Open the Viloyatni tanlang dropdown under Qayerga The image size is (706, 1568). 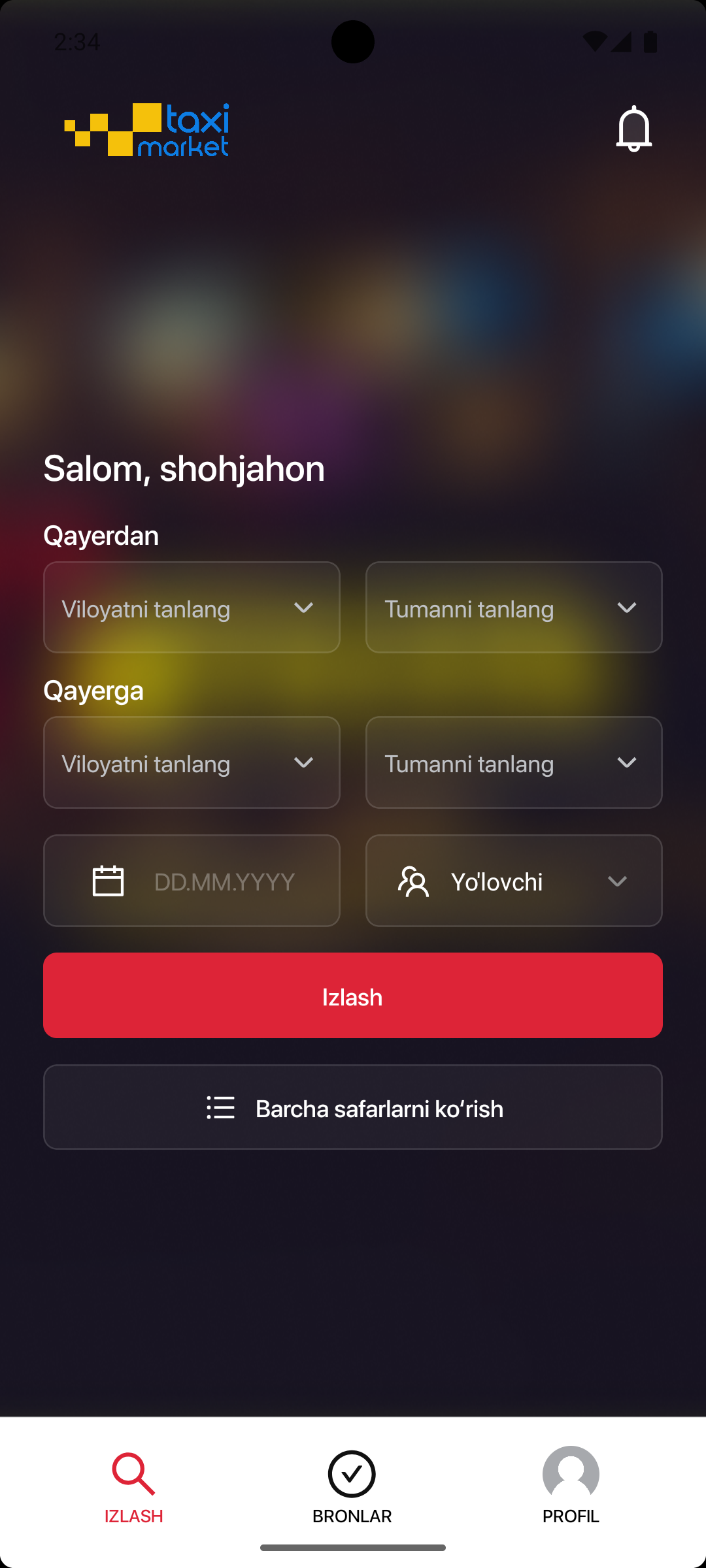pos(192,762)
